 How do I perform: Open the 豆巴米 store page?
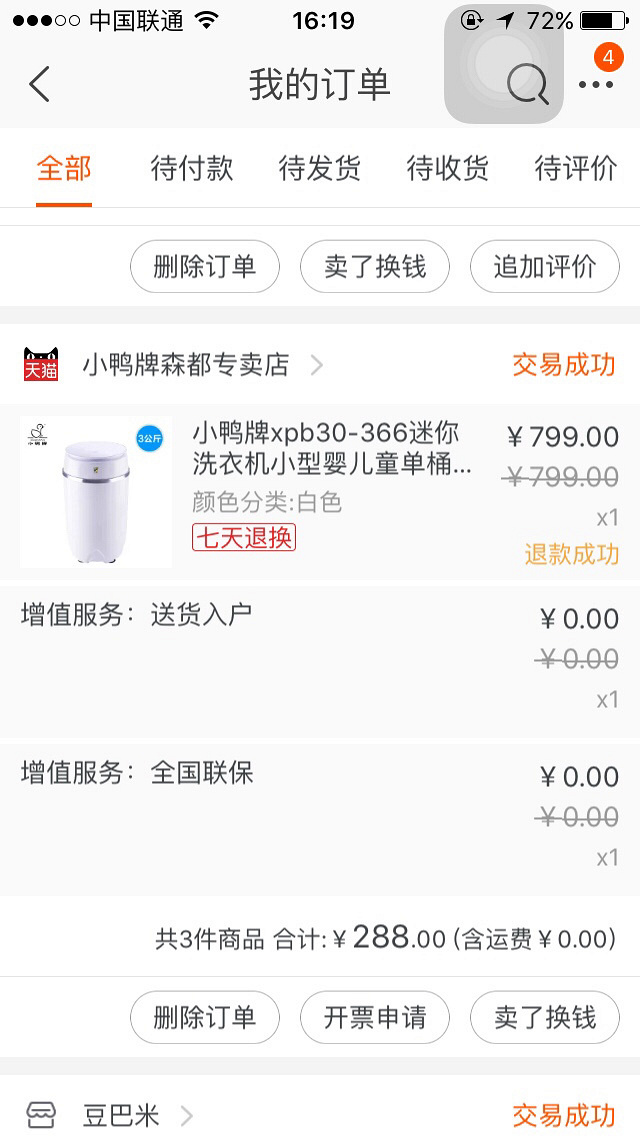click(x=121, y=1115)
